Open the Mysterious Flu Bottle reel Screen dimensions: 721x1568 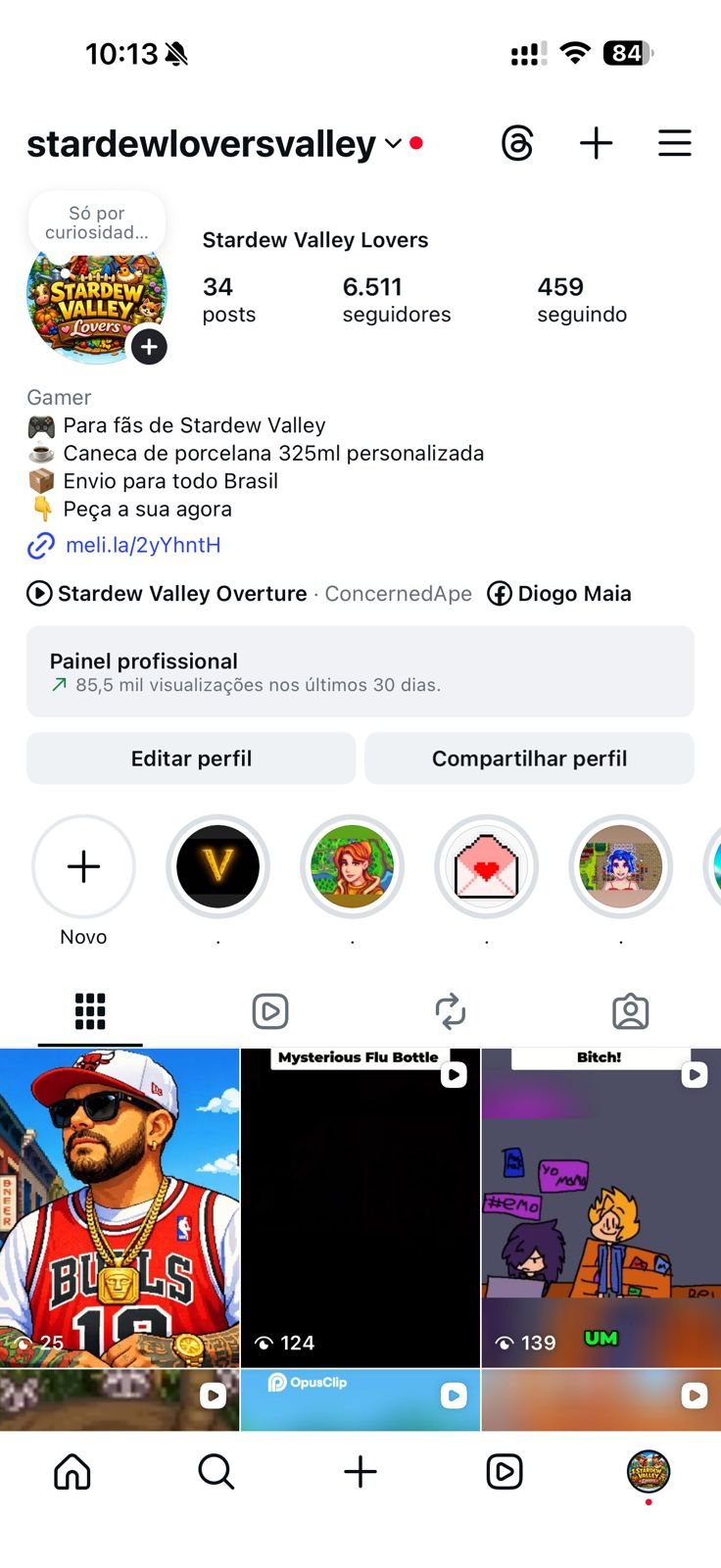[x=360, y=1207]
